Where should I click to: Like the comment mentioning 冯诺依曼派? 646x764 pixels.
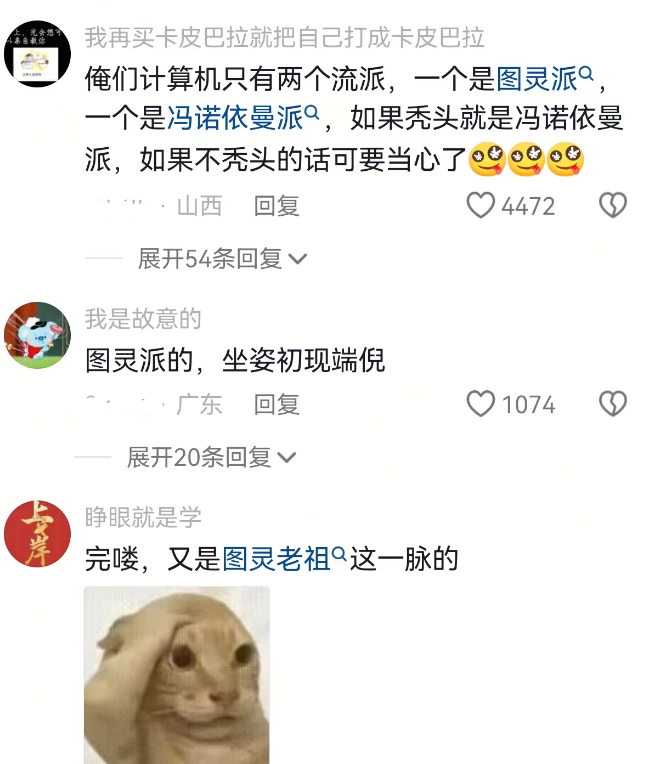tap(482, 206)
